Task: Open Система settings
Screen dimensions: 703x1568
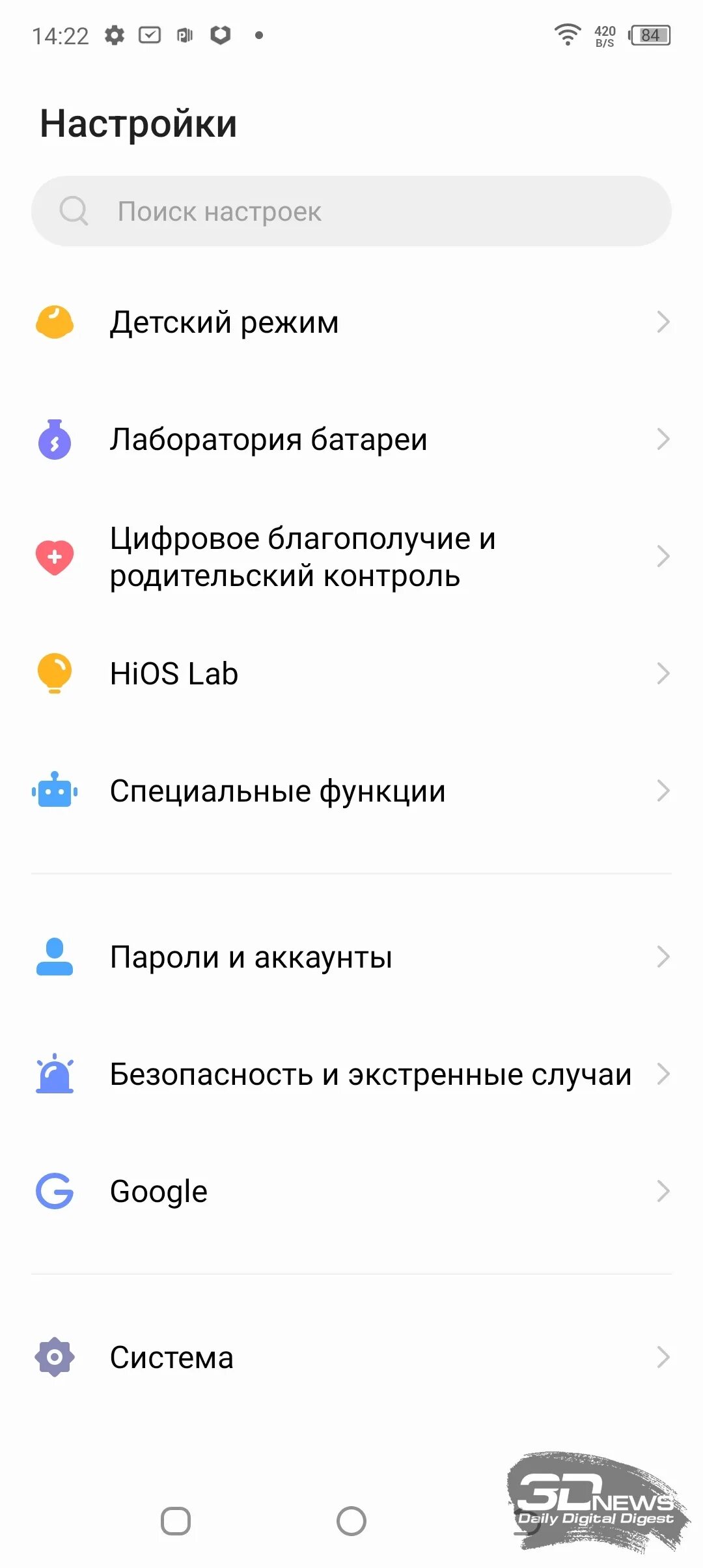Action: point(351,1357)
